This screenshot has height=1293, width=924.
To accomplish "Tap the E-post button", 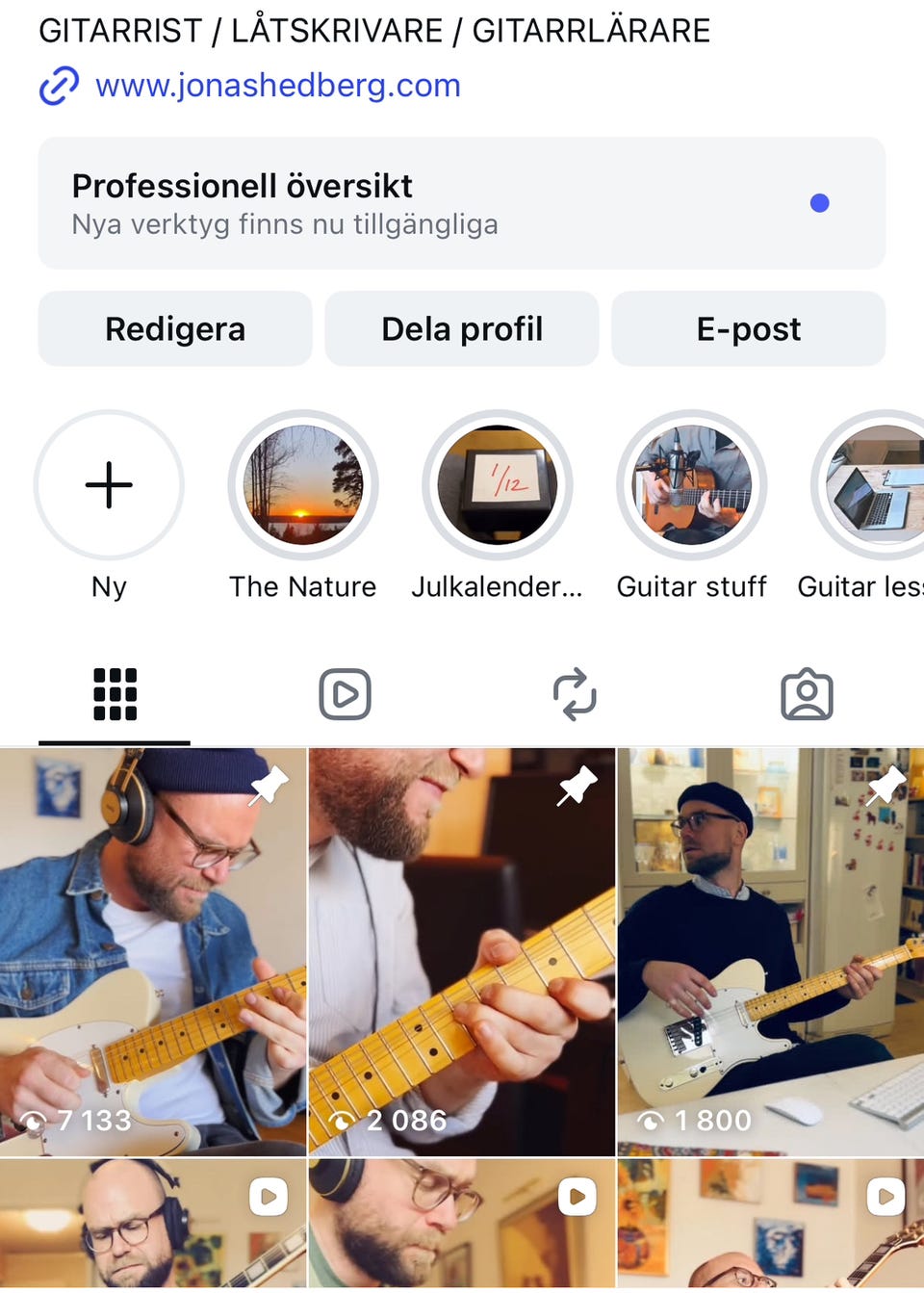I will 748,329.
